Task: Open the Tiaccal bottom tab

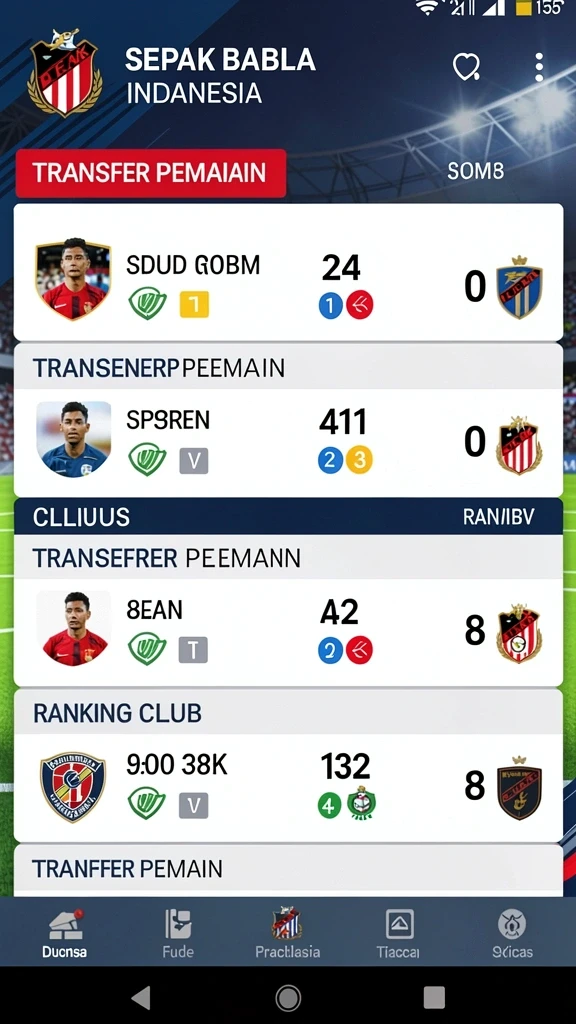Action: tap(398, 934)
